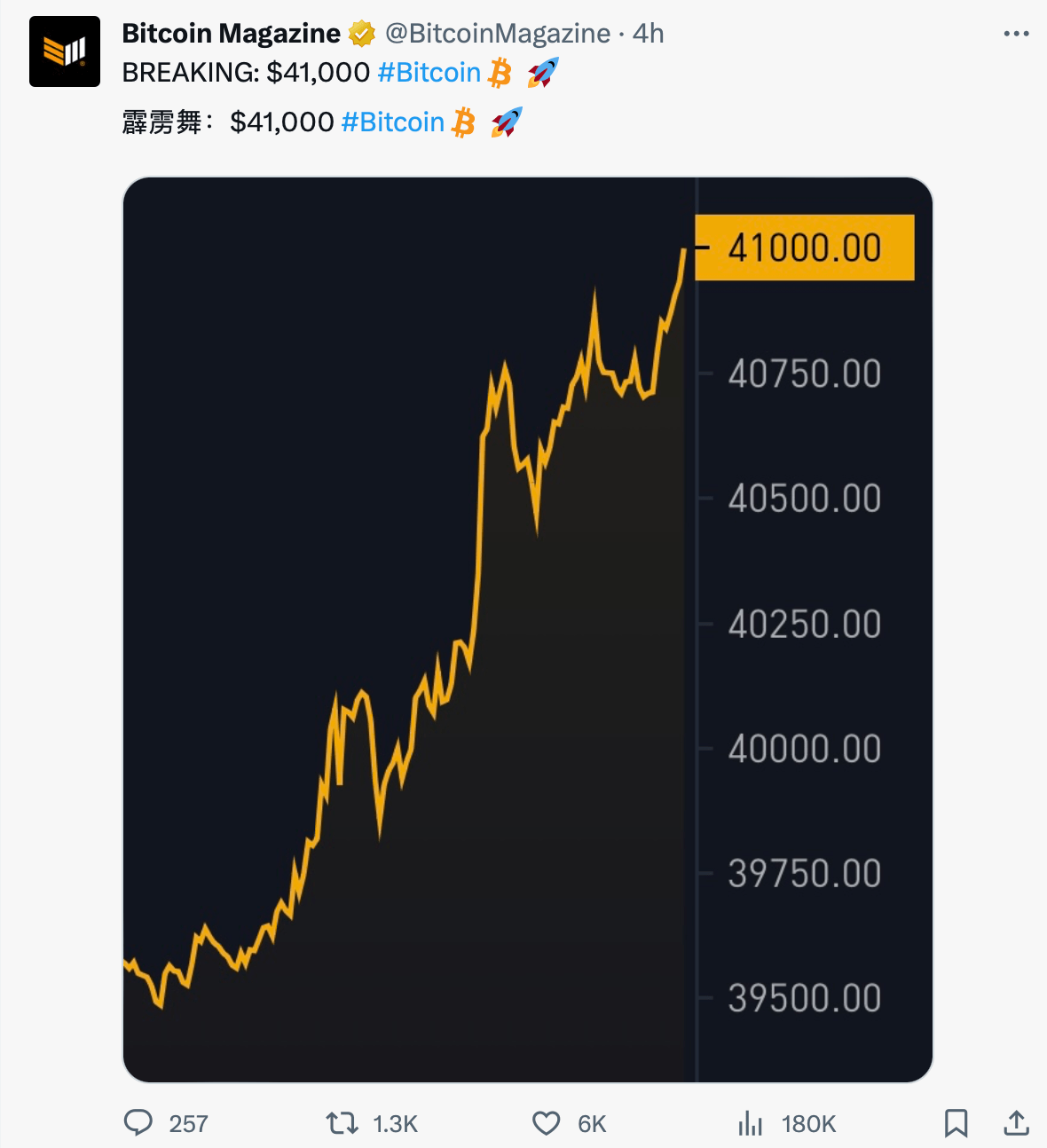Open the second #Bitcoin hashtag link
The width and height of the screenshot is (1047, 1148).
[x=394, y=122]
